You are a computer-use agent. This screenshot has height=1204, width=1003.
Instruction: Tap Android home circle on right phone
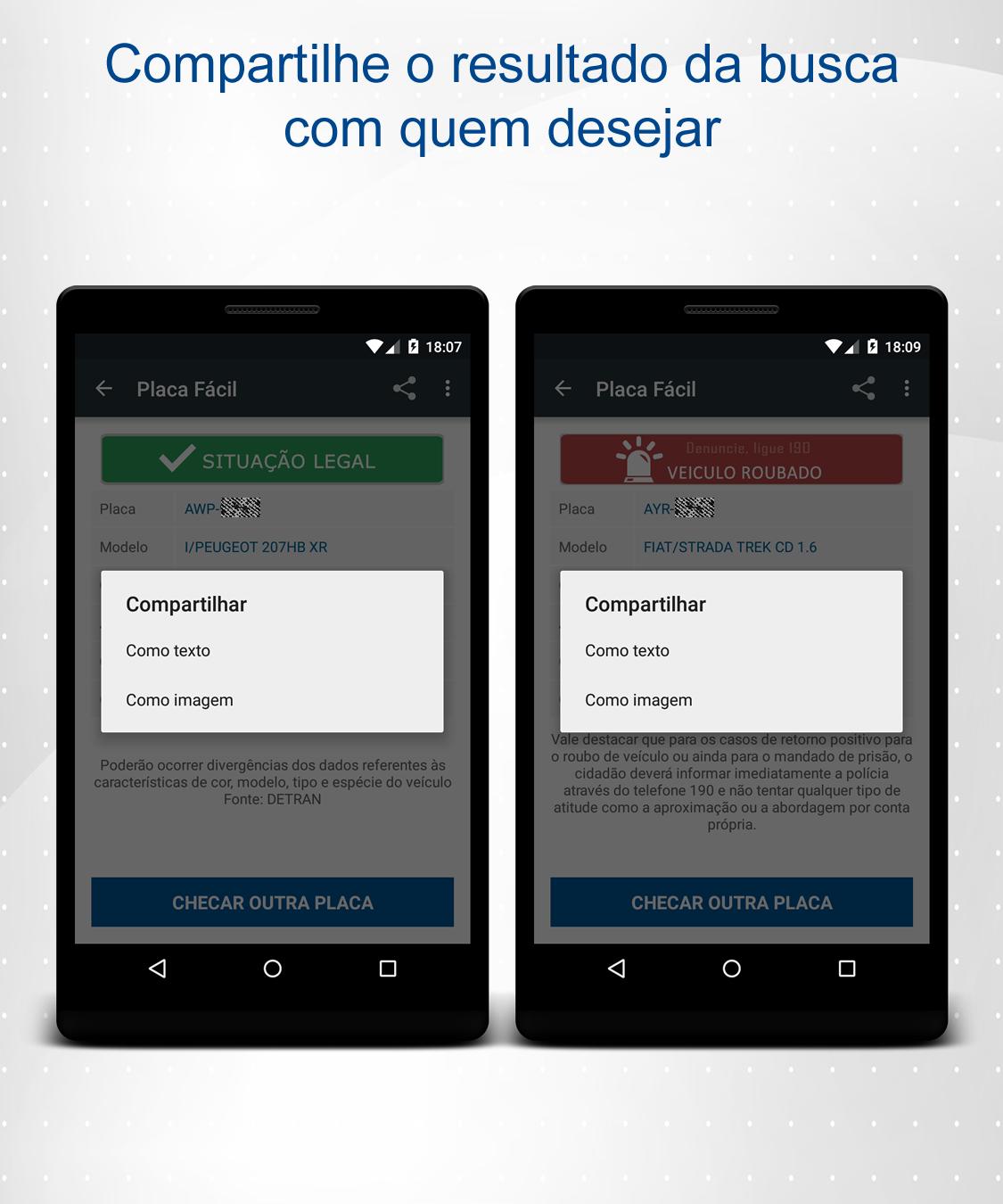[731, 968]
